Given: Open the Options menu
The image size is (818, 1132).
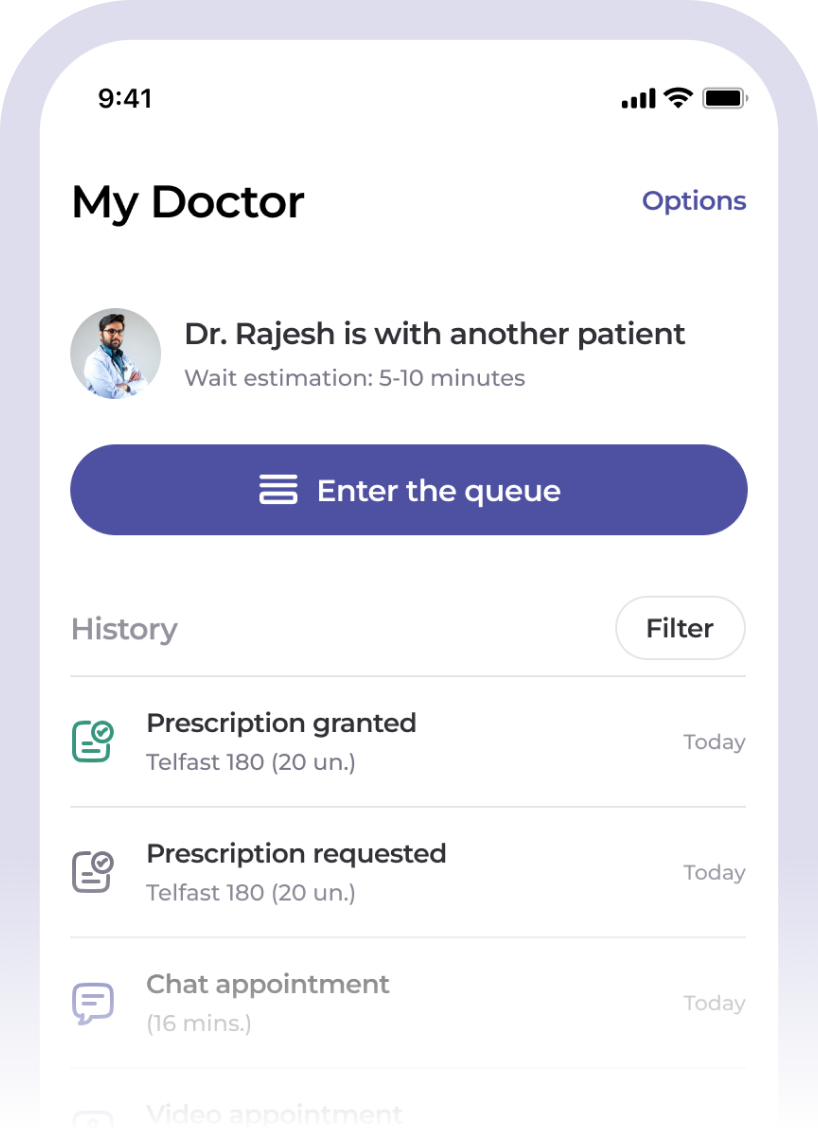Looking at the screenshot, I should point(693,201).
